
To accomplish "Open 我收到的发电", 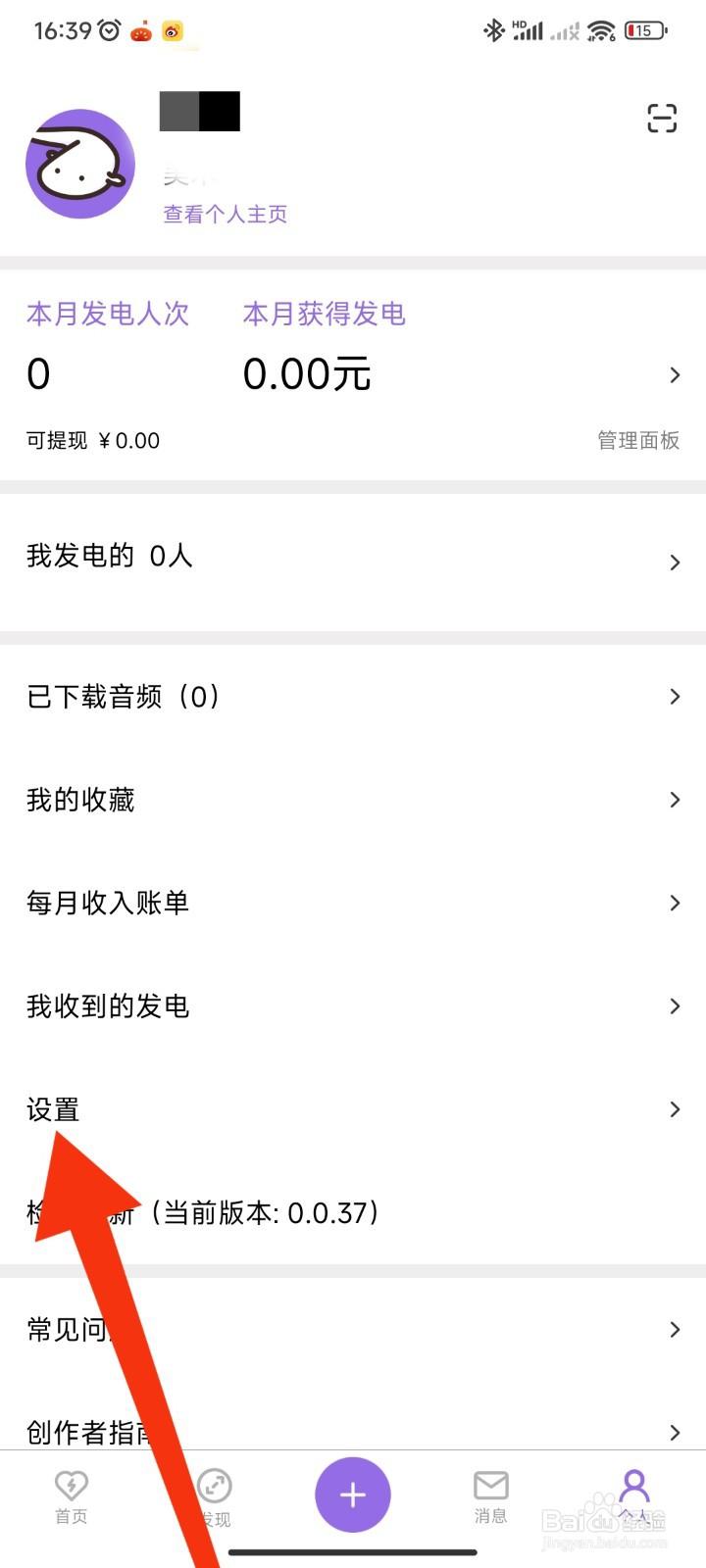I will 353,1006.
